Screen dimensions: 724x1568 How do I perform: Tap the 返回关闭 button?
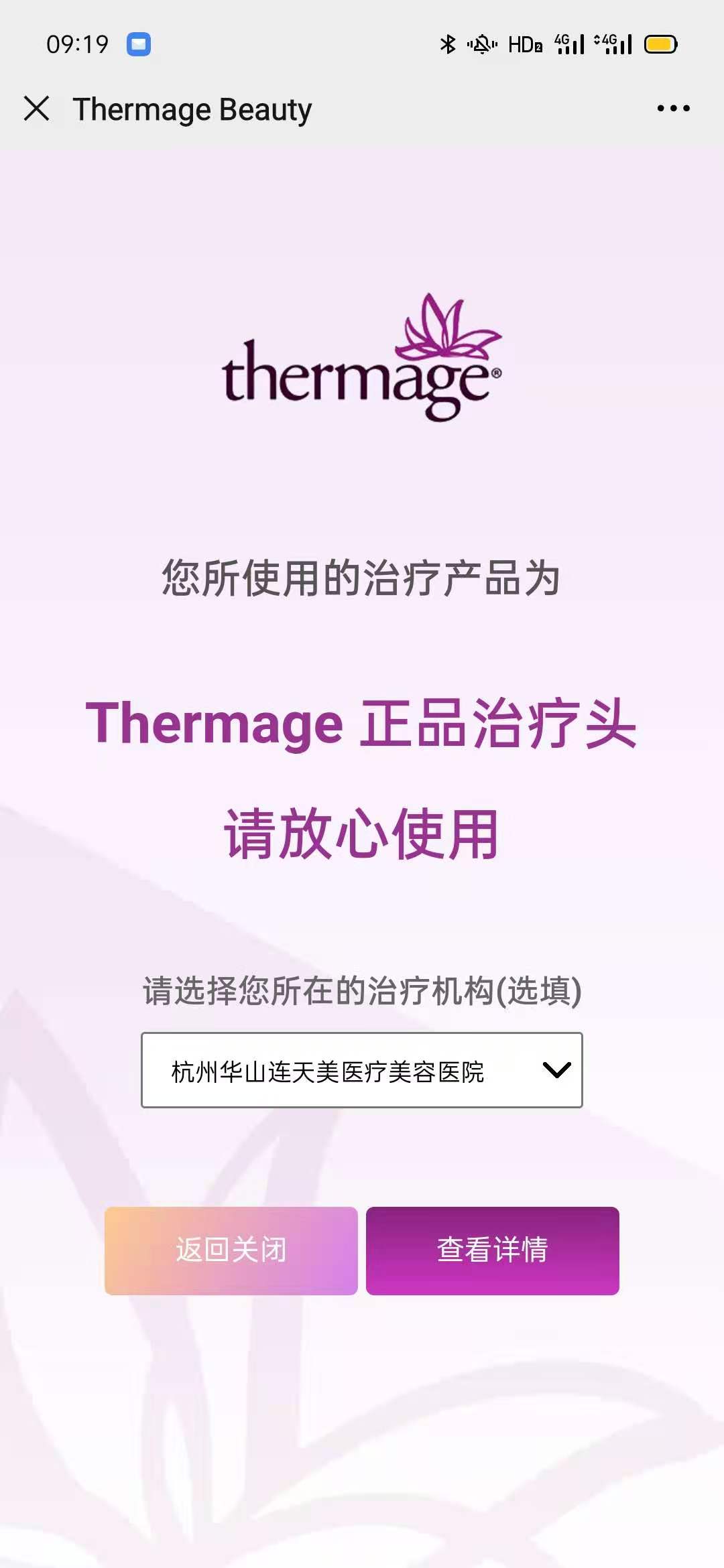click(x=231, y=1250)
